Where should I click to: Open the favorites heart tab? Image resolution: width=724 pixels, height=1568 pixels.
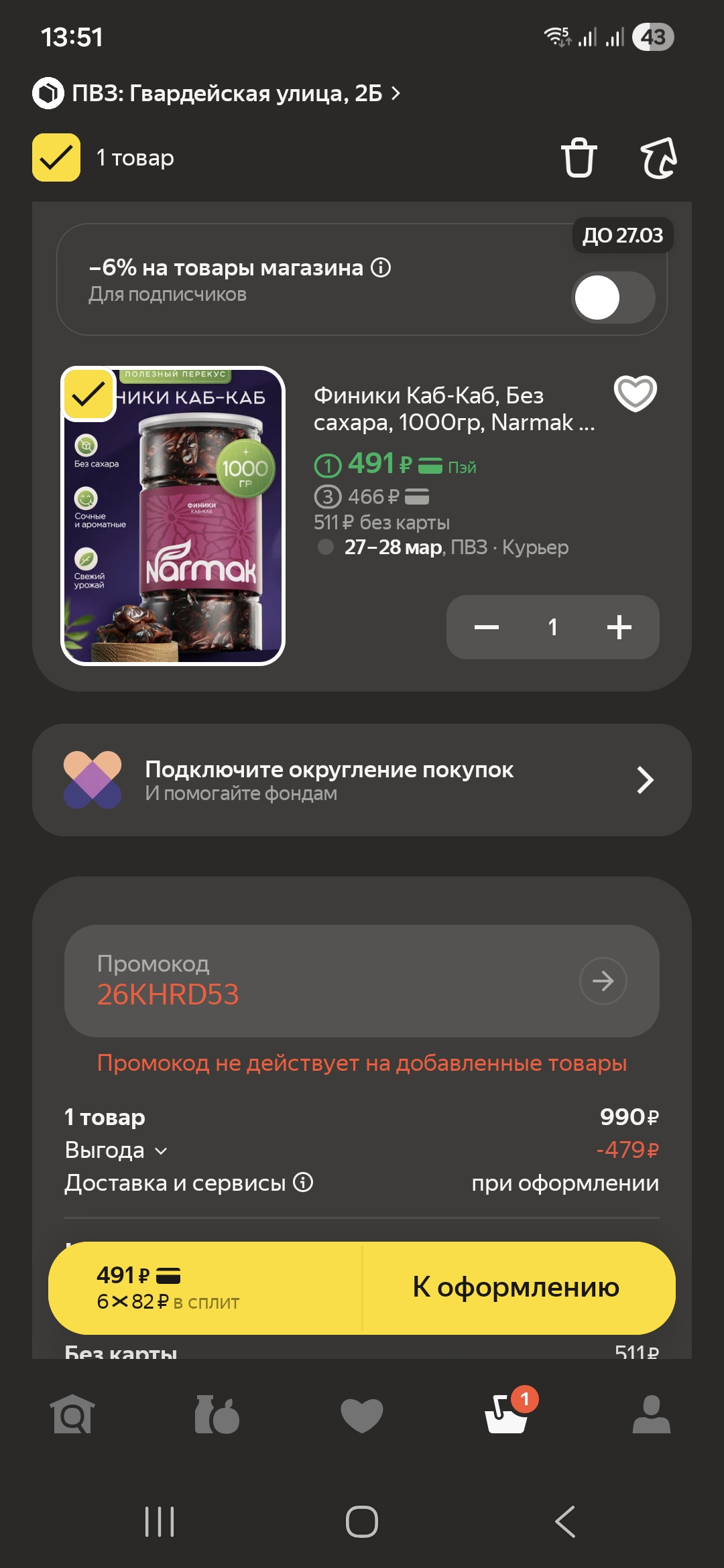[362, 1414]
